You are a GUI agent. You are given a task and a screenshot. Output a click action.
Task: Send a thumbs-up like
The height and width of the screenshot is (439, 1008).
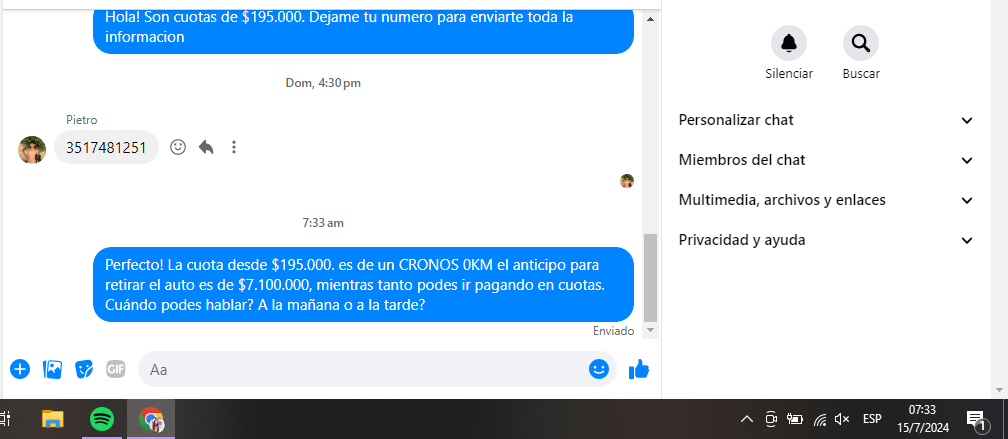639,369
